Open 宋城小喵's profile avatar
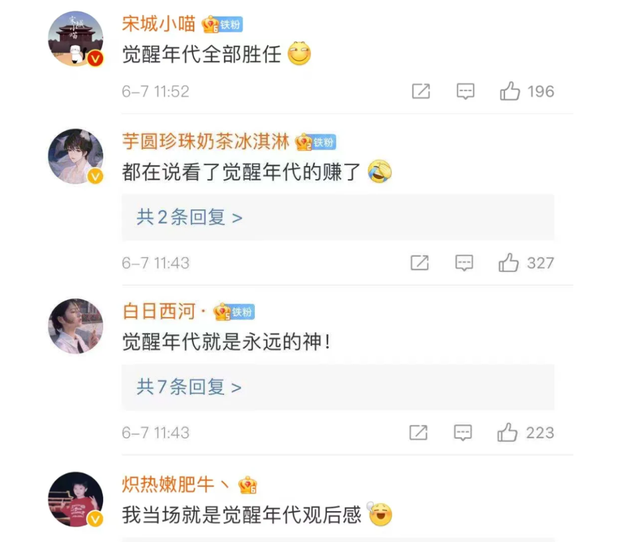 pyautogui.click(x=77, y=39)
